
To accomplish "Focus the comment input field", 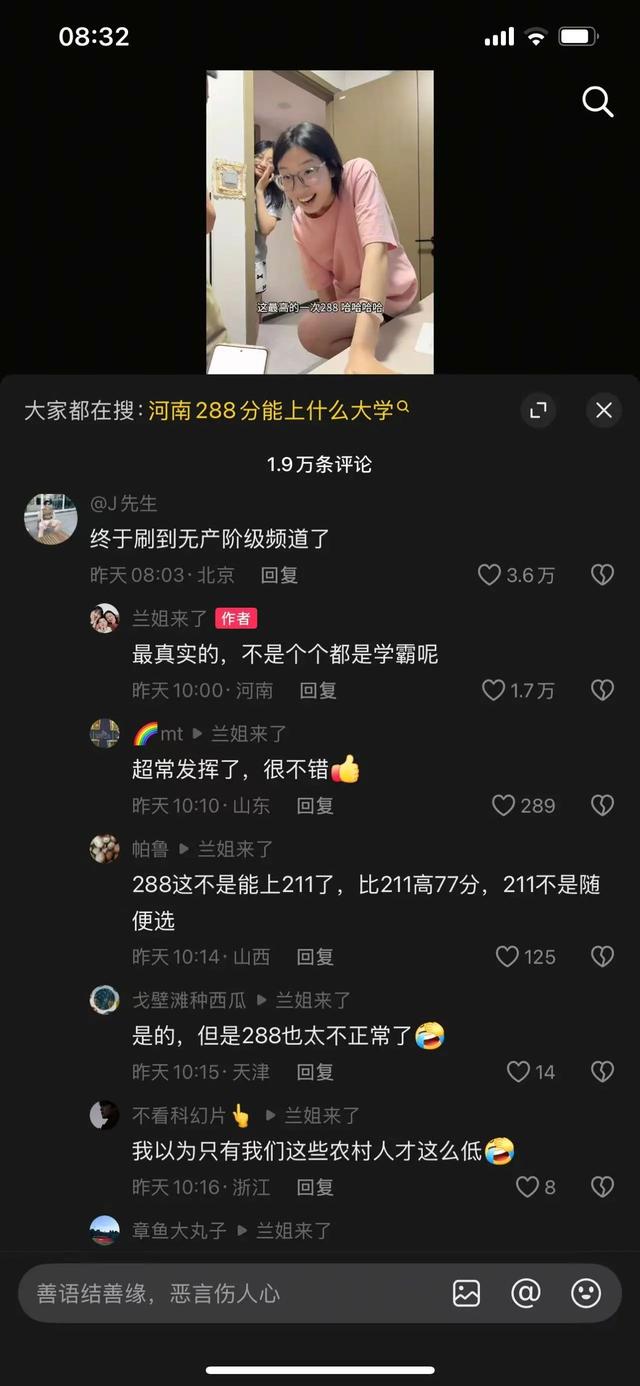I will click(230, 1293).
